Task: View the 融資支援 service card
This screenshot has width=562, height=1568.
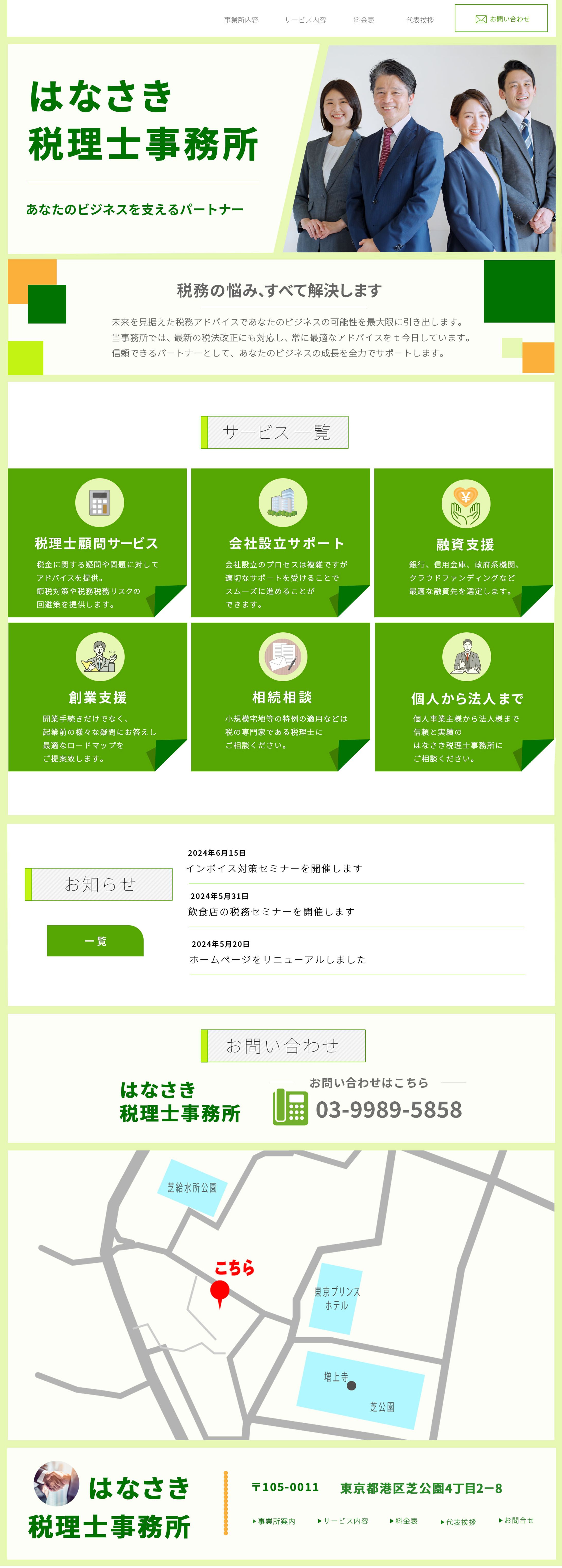Action: (x=464, y=543)
